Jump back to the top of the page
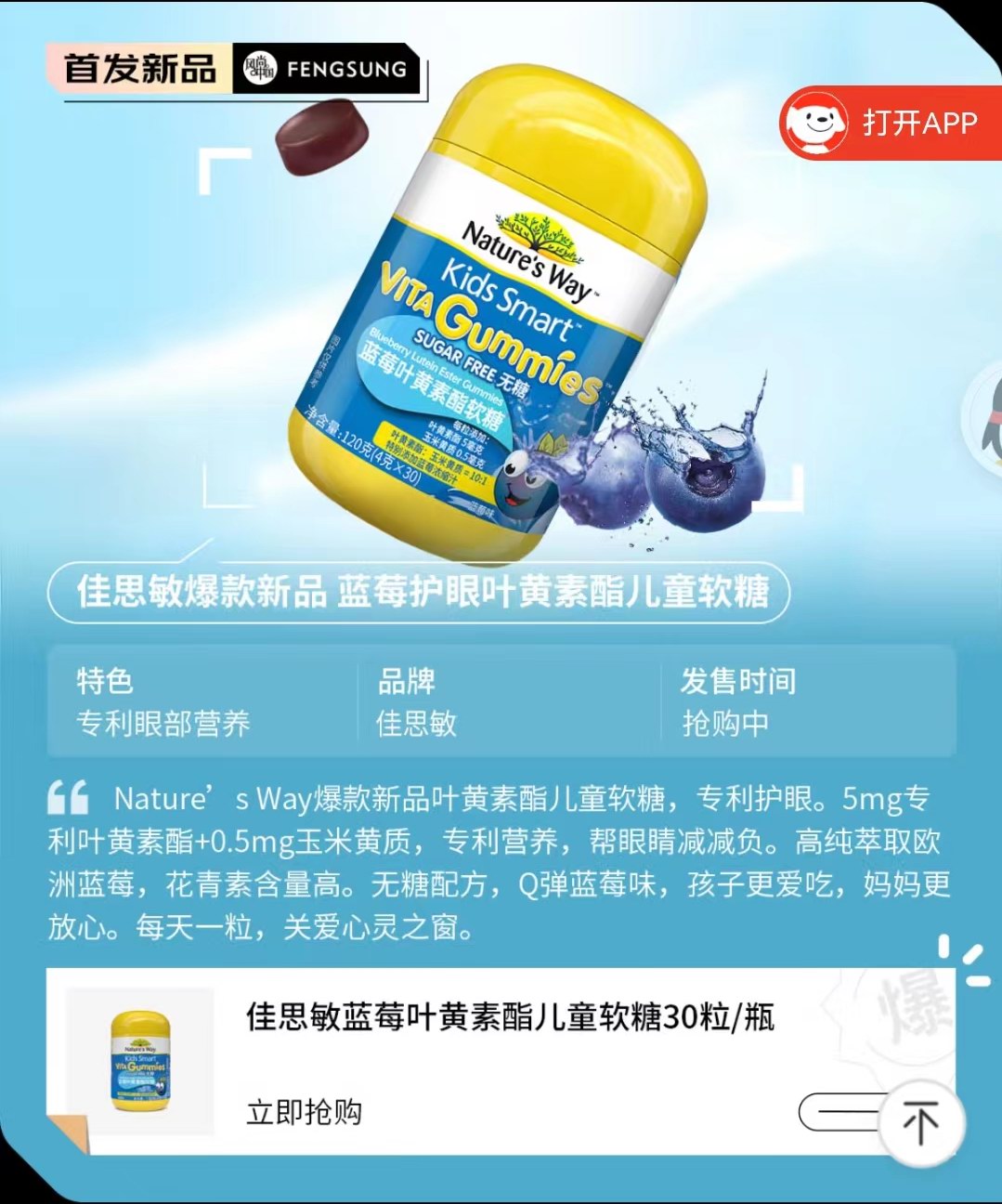 click(x=920, y=1122)
